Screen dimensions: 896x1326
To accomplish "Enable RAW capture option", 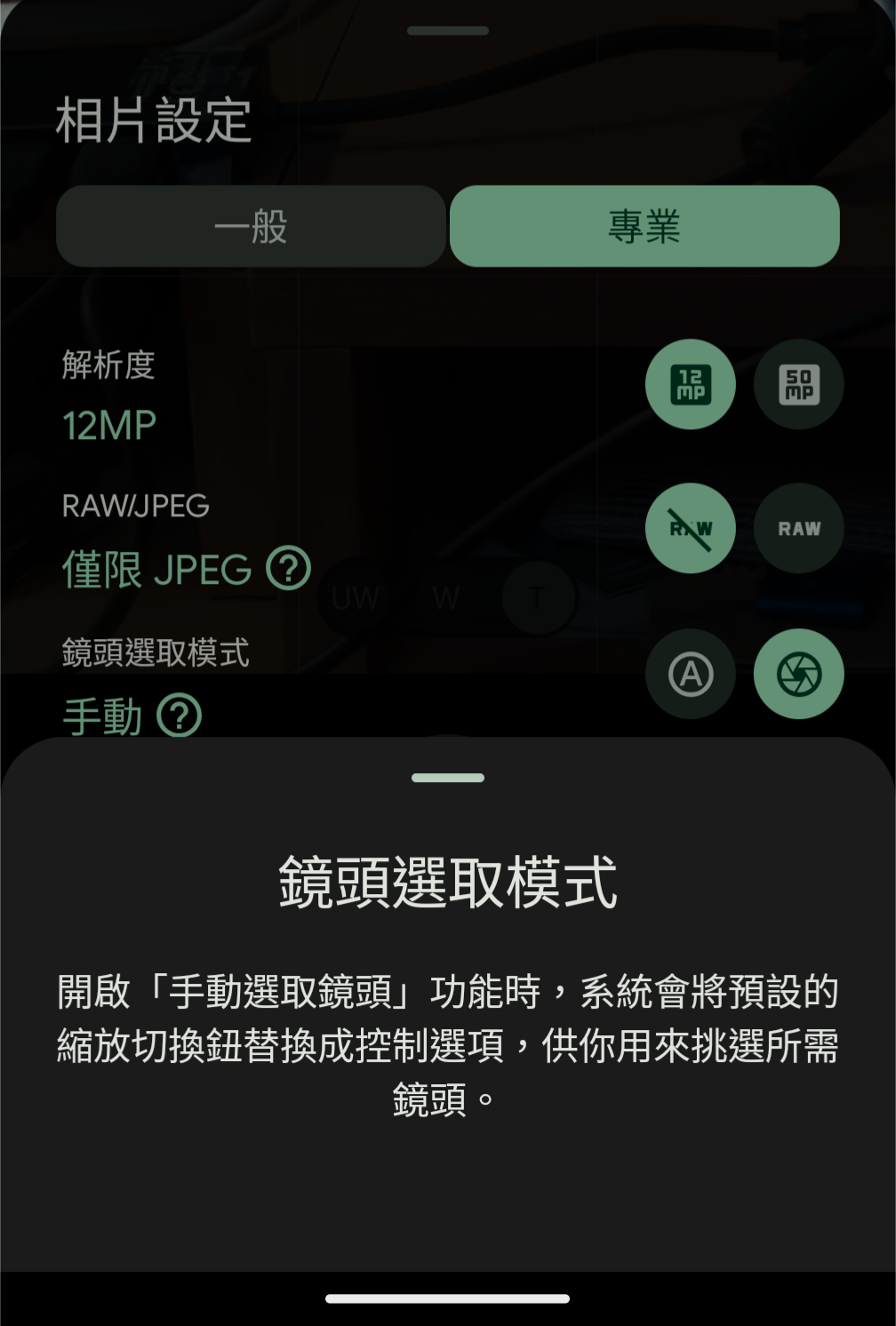I will [x=798, y=529].
